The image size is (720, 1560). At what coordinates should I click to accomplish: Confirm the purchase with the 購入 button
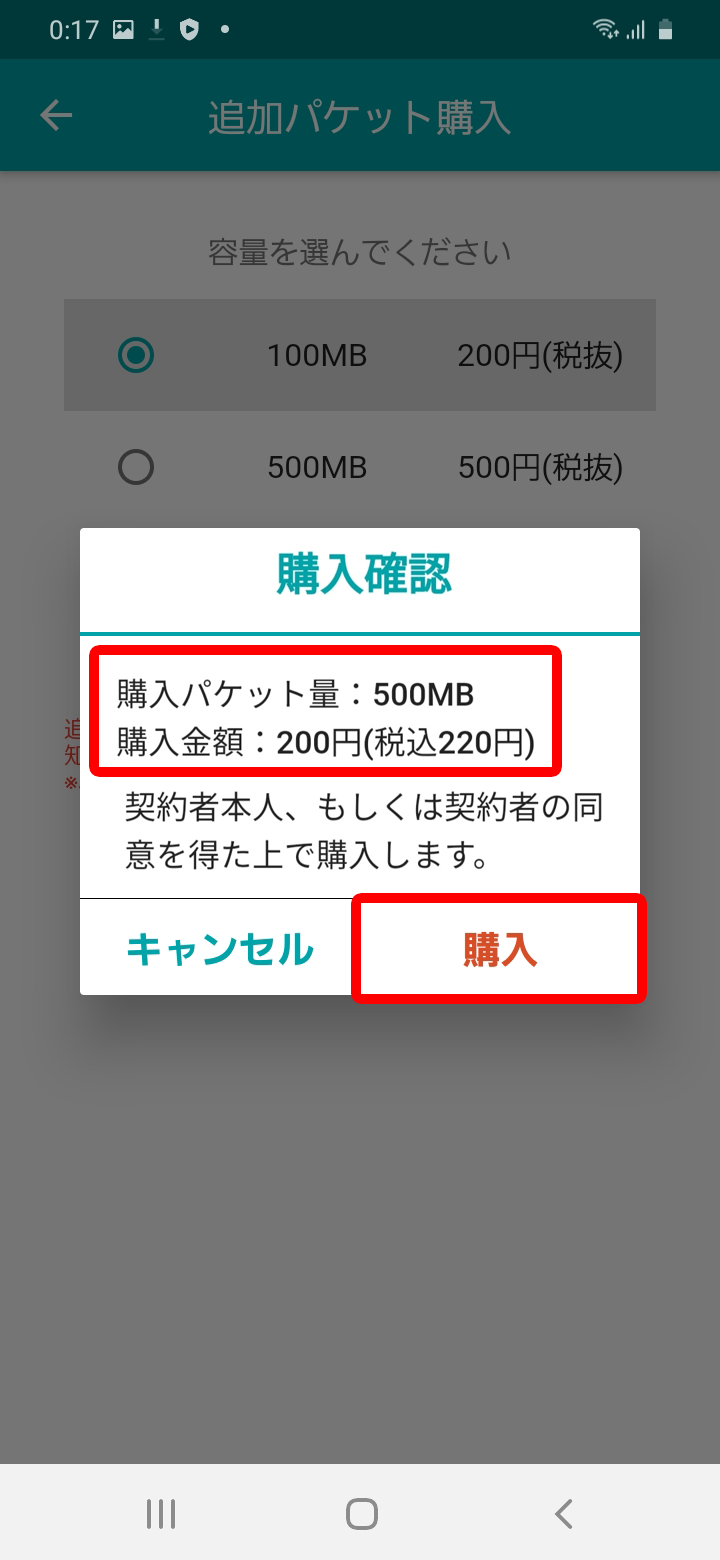coord(499,948)
